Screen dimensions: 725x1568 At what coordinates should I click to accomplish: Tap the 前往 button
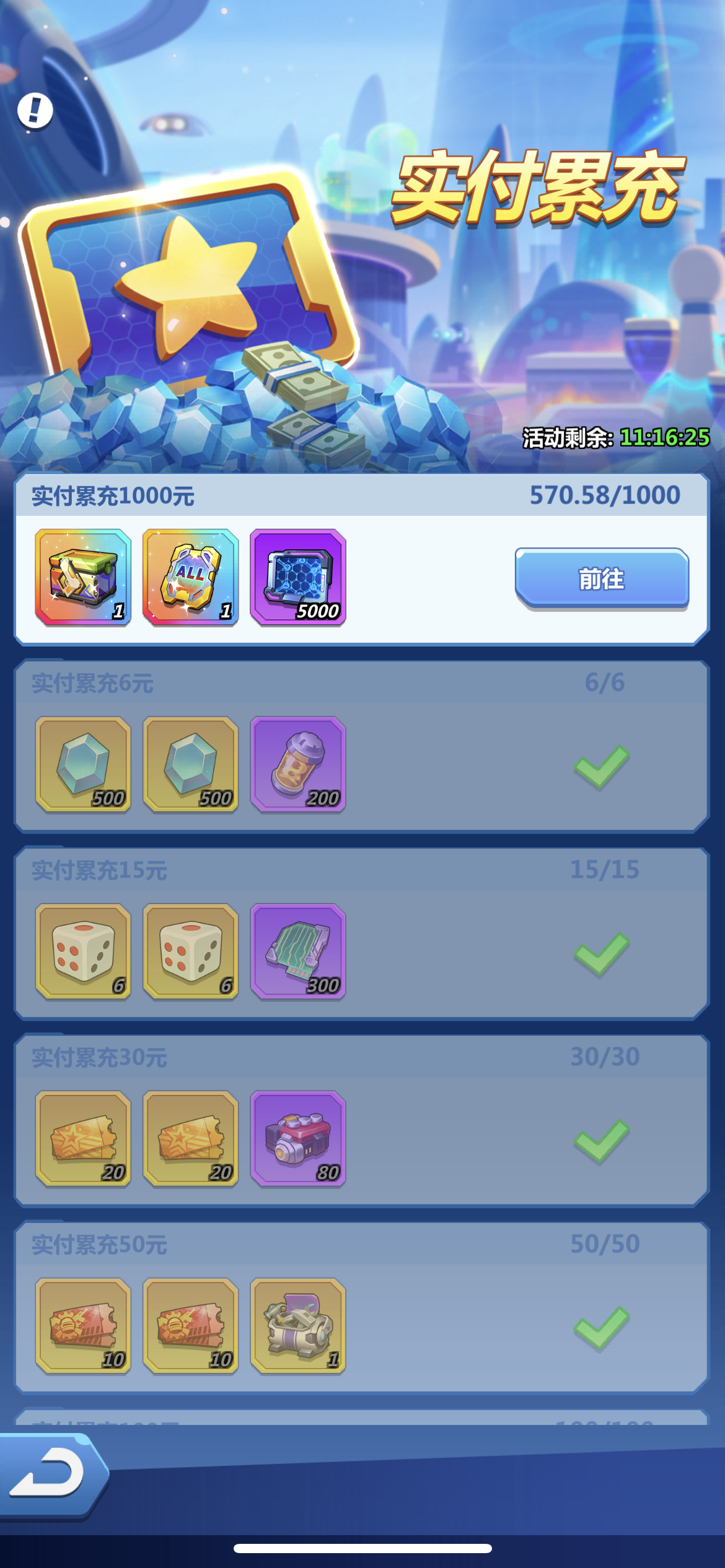(x=602, y=579)
